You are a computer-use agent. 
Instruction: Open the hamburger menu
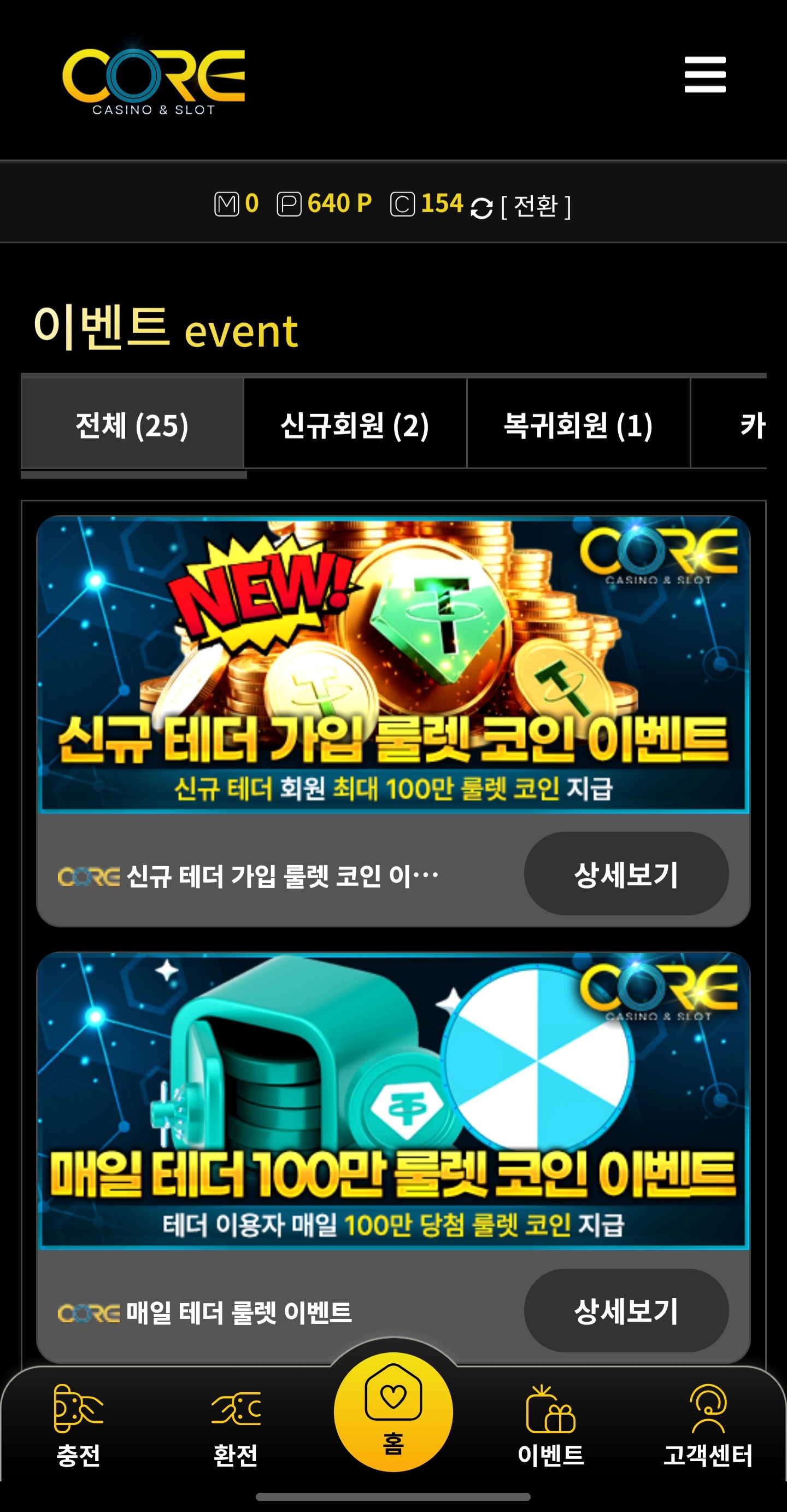704,74
